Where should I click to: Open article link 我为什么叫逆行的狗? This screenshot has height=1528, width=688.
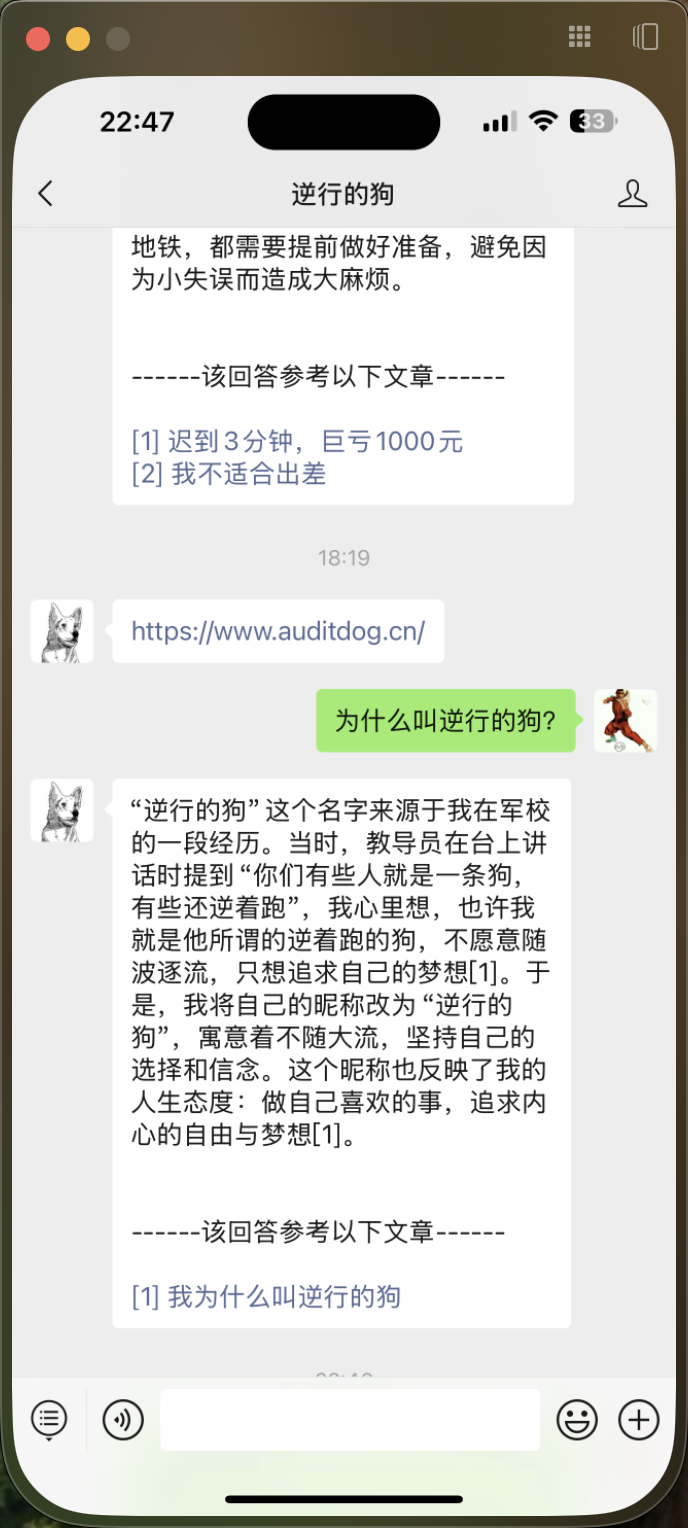(x=266, y=1297)
